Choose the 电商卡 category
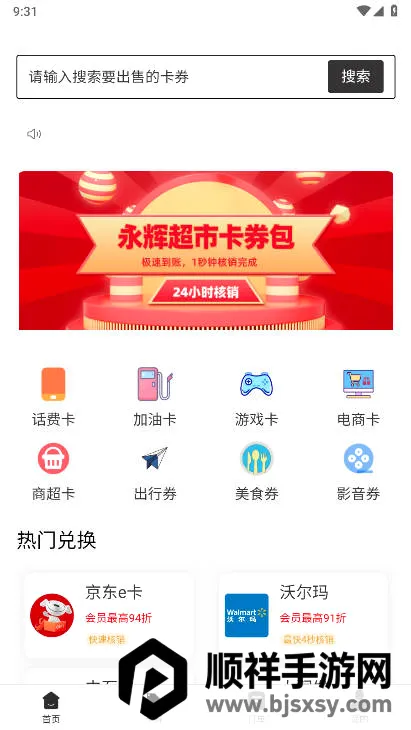Viewport: 411px width, 730px height. pos(358,397)
